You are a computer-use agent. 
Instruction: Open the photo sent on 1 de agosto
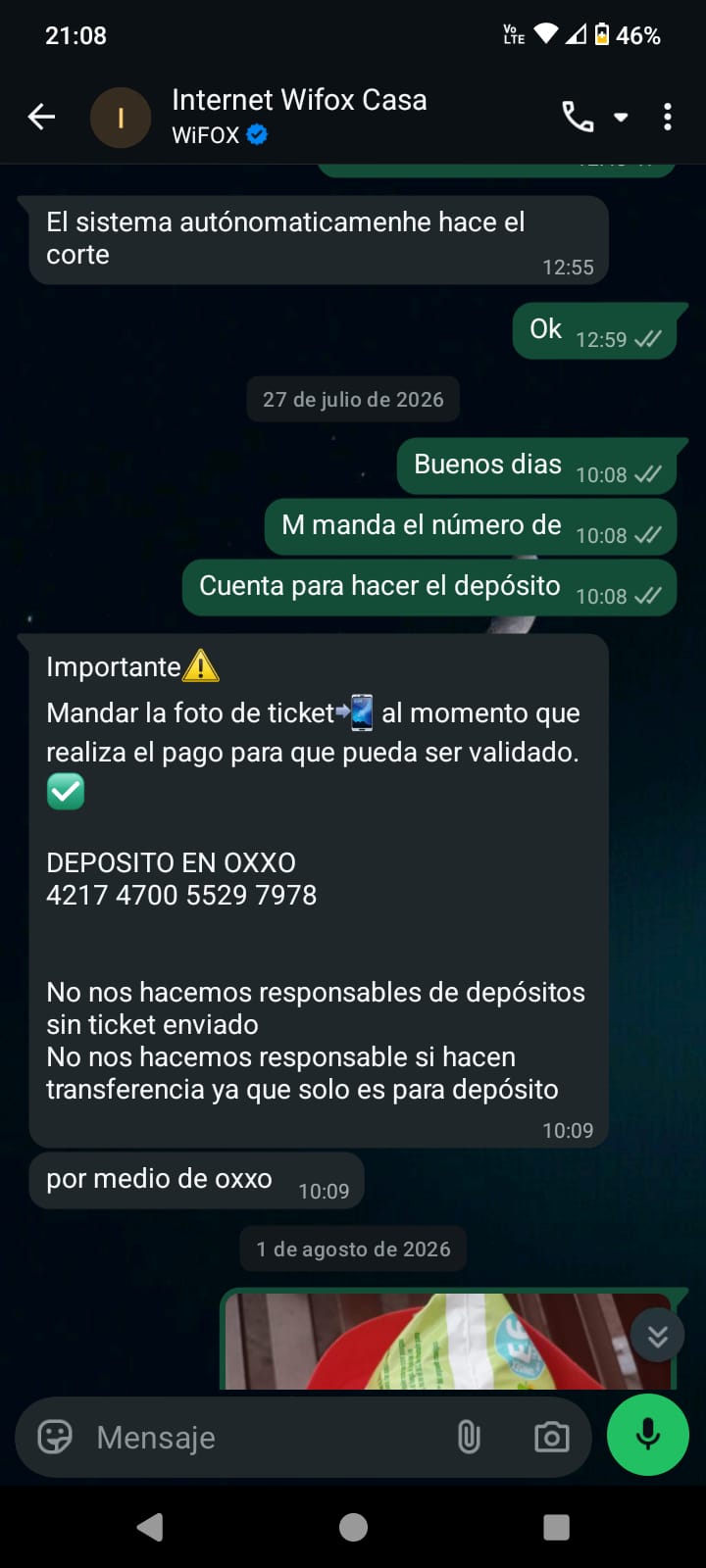(449, 1340)
